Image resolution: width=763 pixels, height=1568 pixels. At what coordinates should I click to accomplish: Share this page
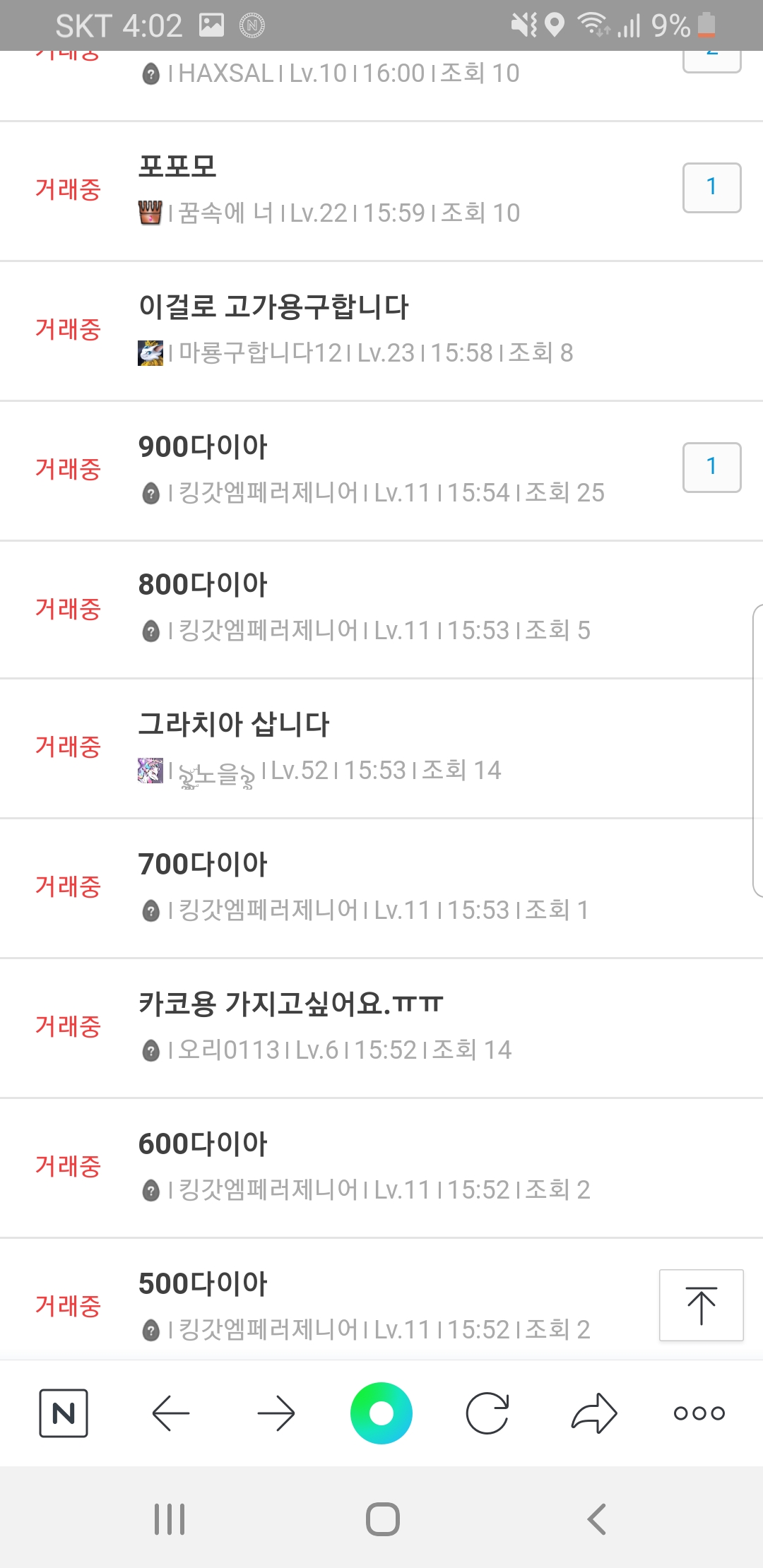pos(593,1413)
